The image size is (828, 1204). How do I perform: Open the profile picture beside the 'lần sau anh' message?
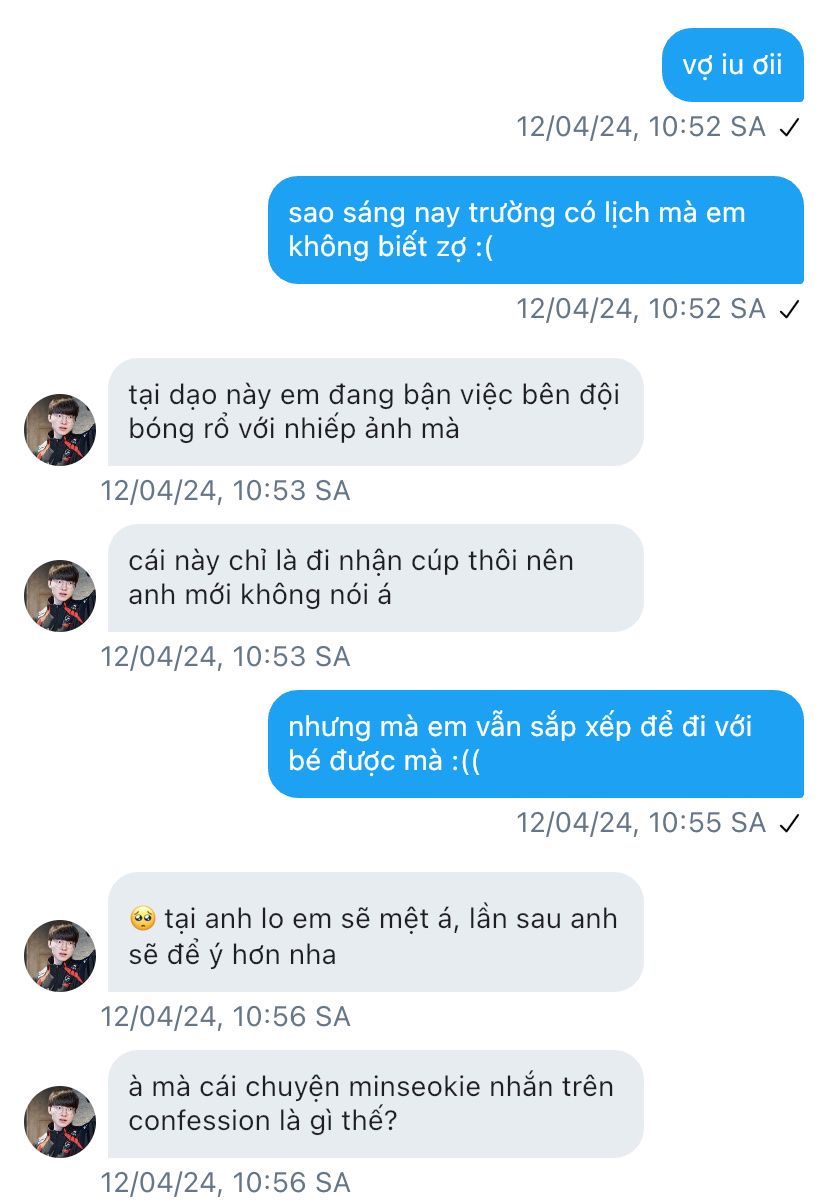60,956
